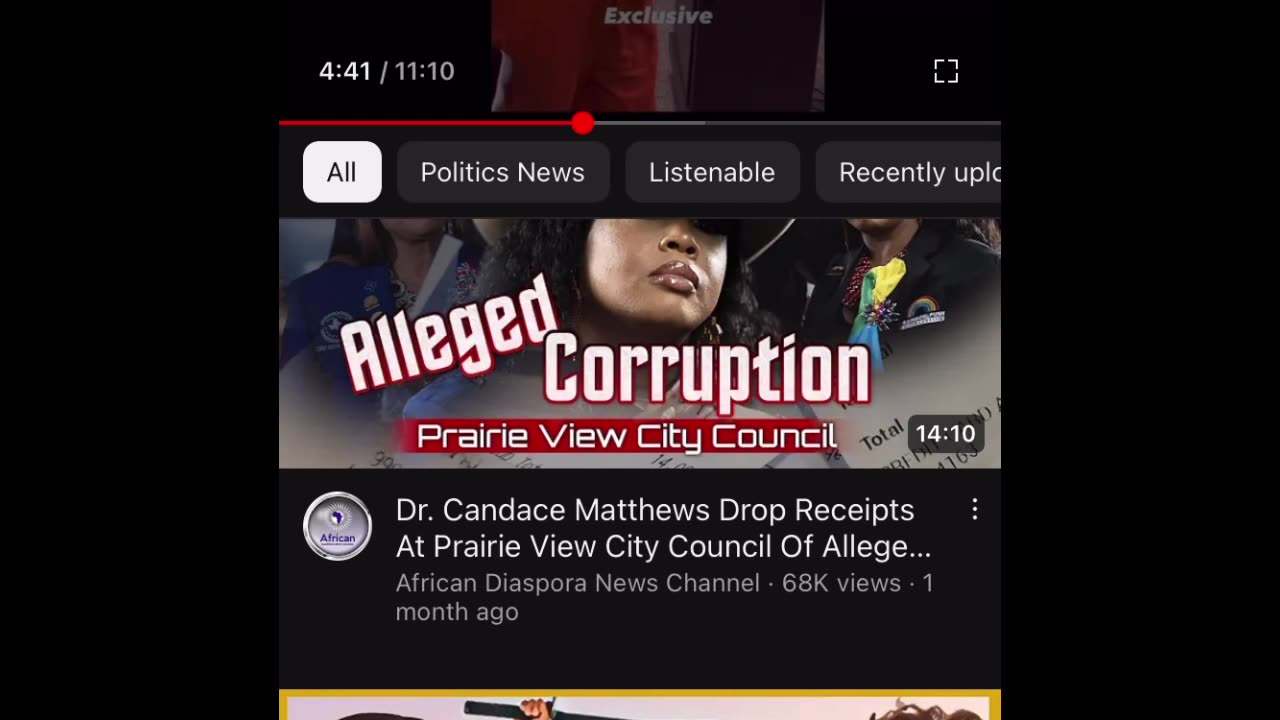Open options for Dr. Candace Matthews video

[974, 510]
